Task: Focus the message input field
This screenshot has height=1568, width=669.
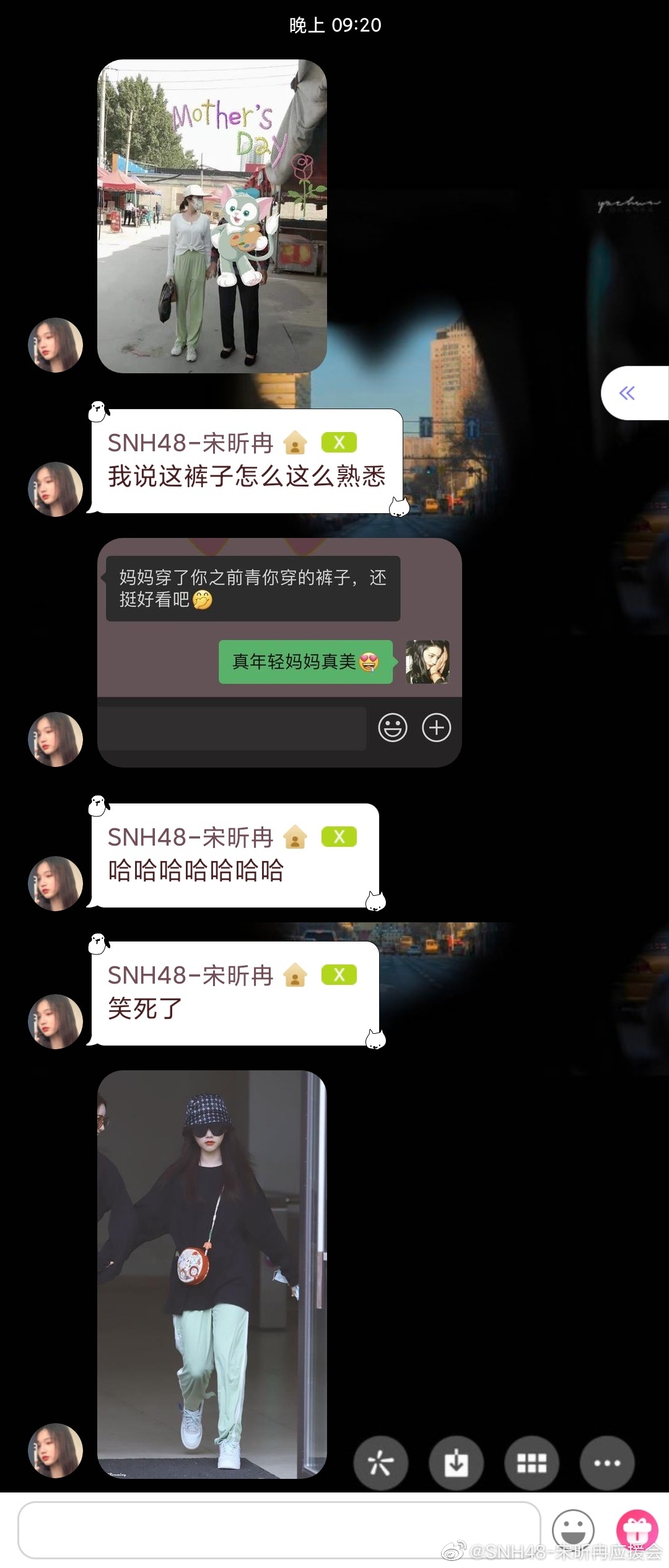Action: (x=279, y=1530)
